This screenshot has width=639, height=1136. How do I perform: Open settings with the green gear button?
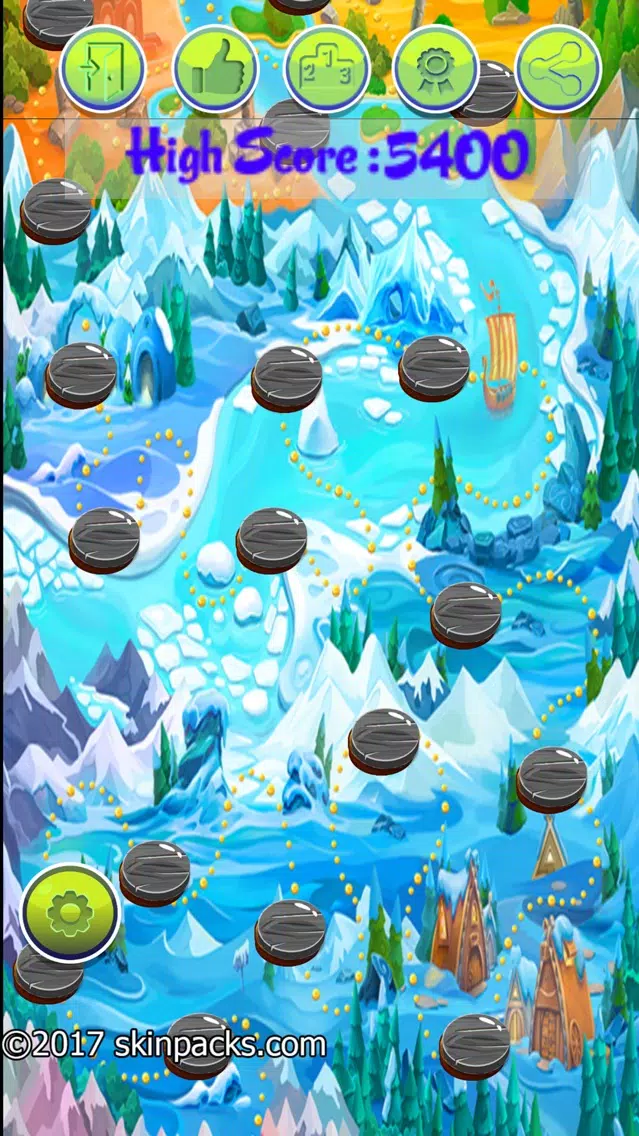point(70,912)
